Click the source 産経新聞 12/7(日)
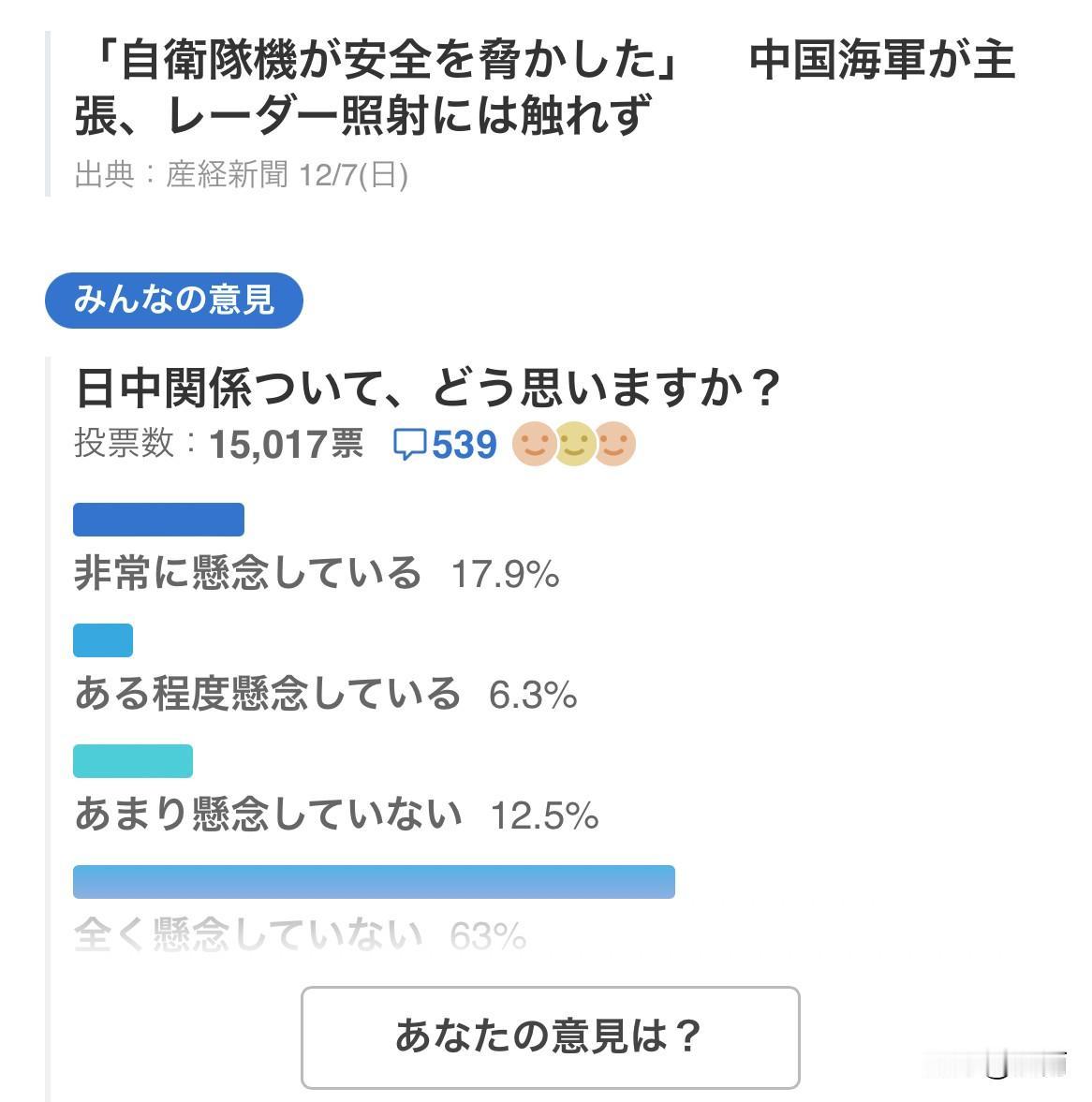 [246, 174]
